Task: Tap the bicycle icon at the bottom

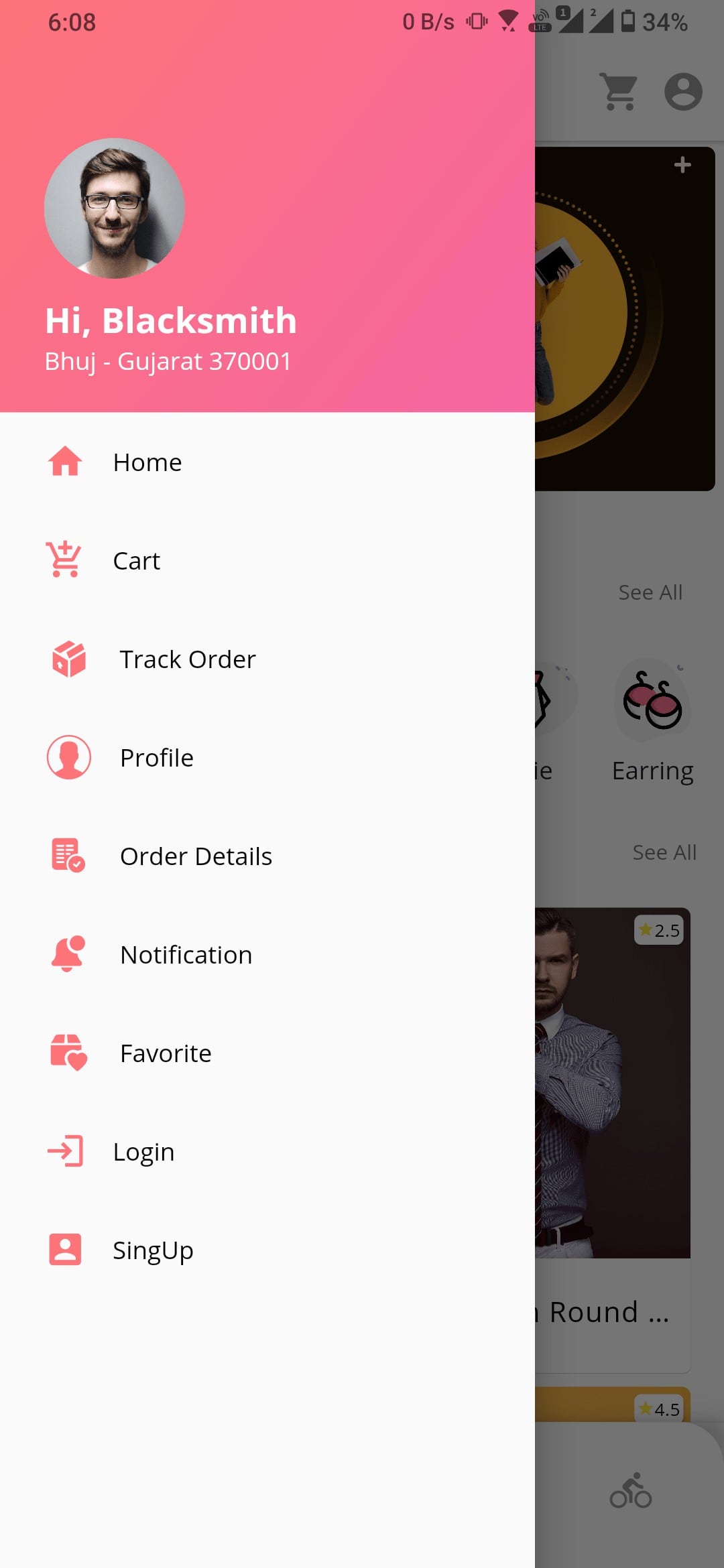Action: pyautogui.click(x=630, y=1492)
